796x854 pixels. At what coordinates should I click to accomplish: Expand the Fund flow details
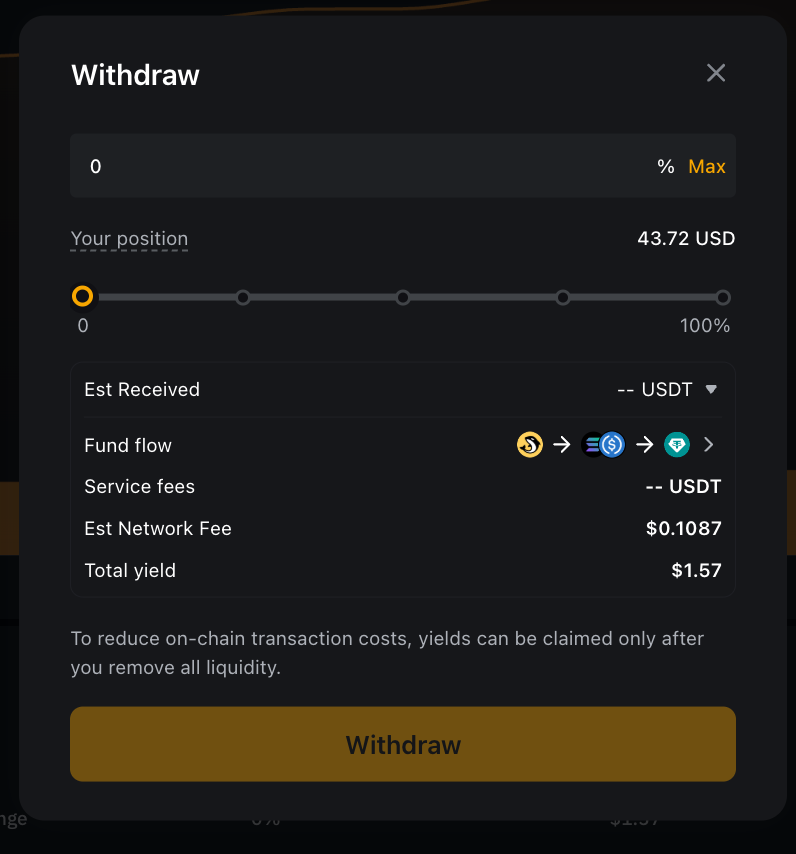pos(709,445)
